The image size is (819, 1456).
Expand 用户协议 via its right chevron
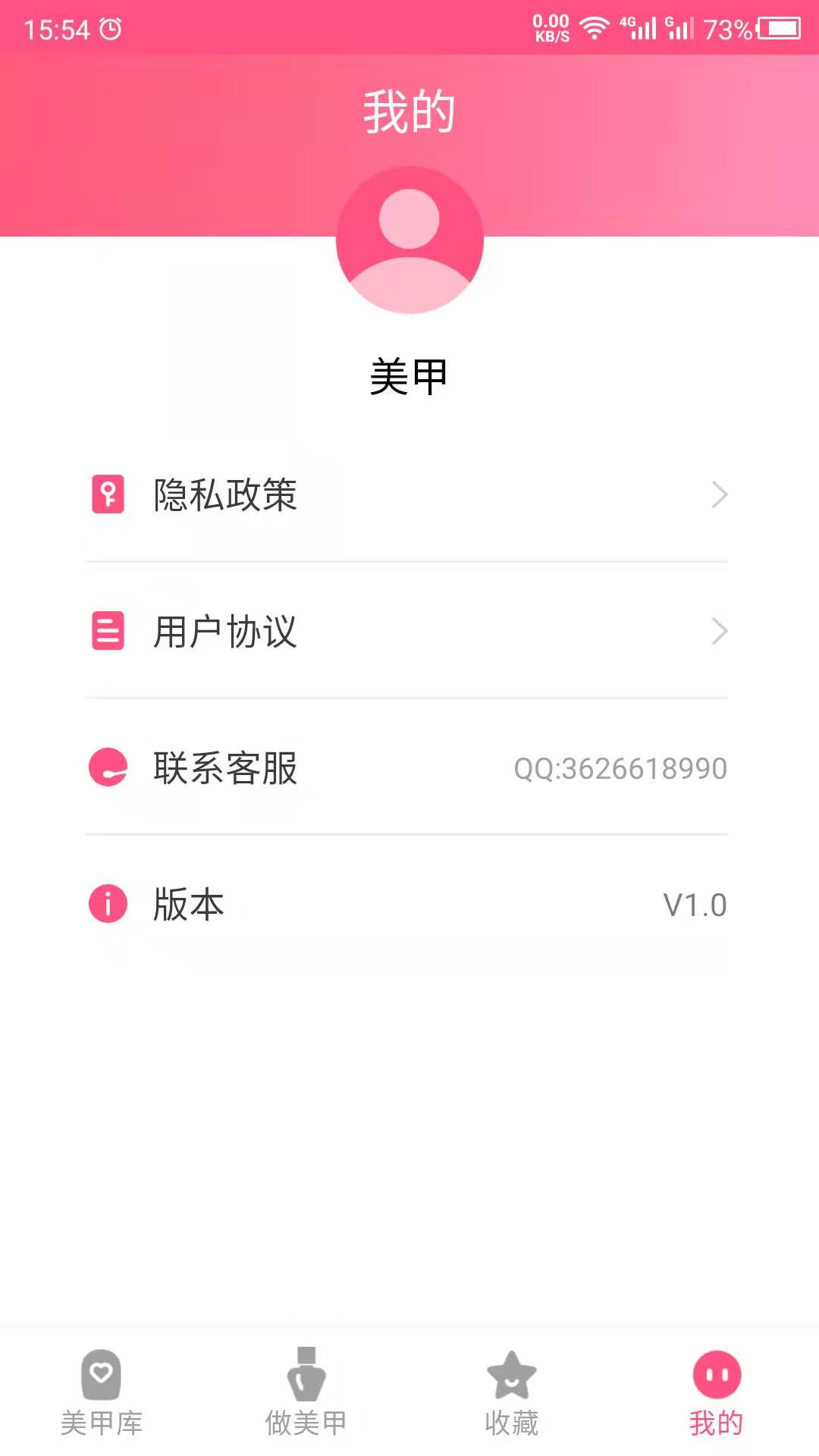[720, 631]
